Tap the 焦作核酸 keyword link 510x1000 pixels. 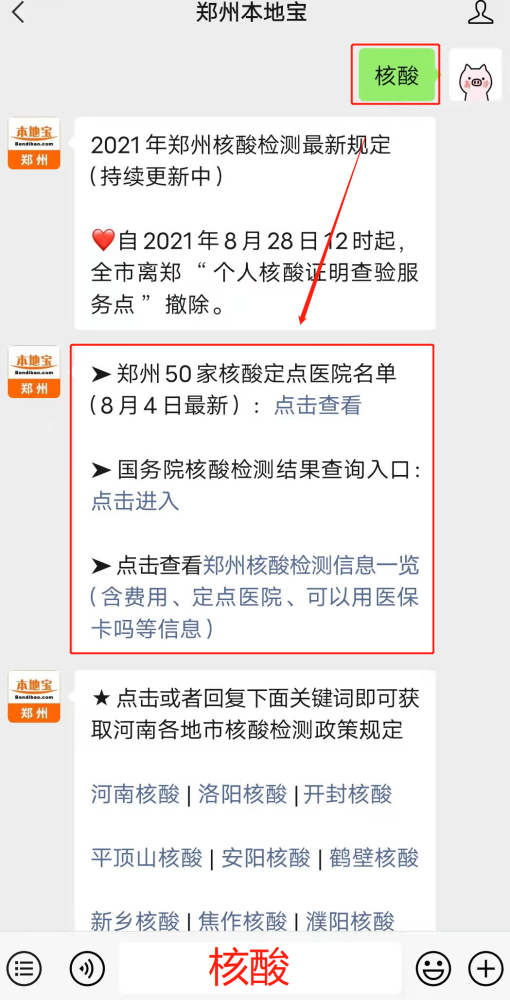243,921
